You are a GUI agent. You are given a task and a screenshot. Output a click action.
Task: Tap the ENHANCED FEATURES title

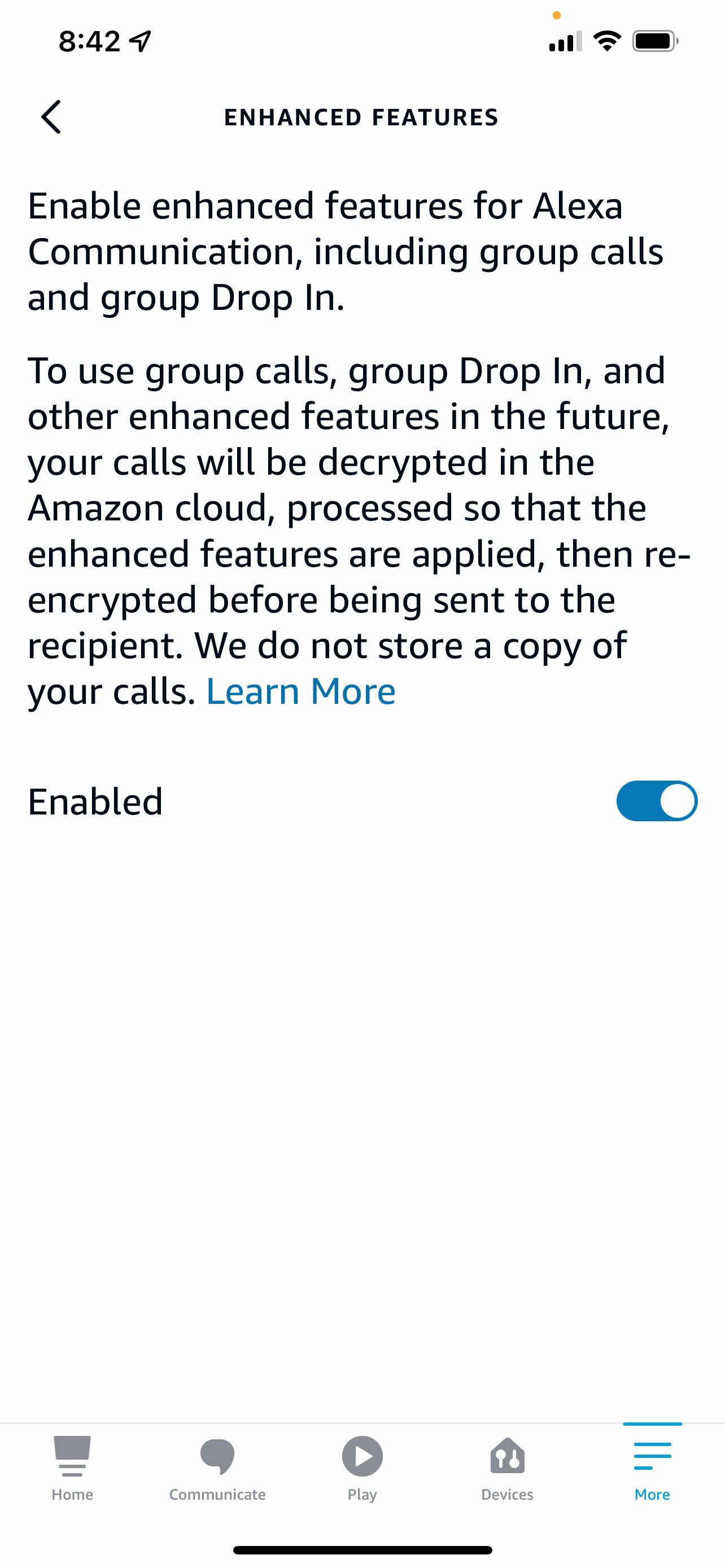click(361, 117)
